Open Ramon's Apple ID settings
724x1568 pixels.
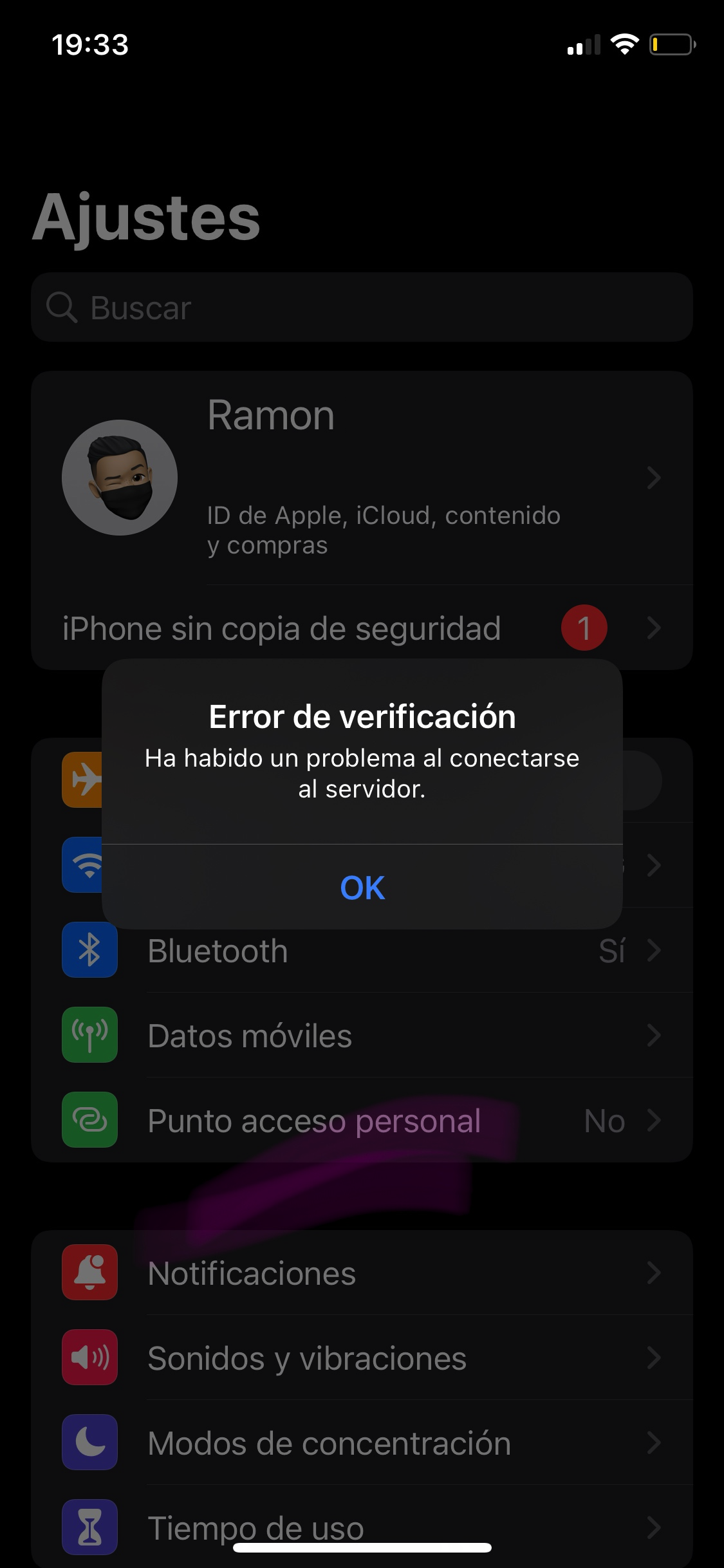click(360, 478)
